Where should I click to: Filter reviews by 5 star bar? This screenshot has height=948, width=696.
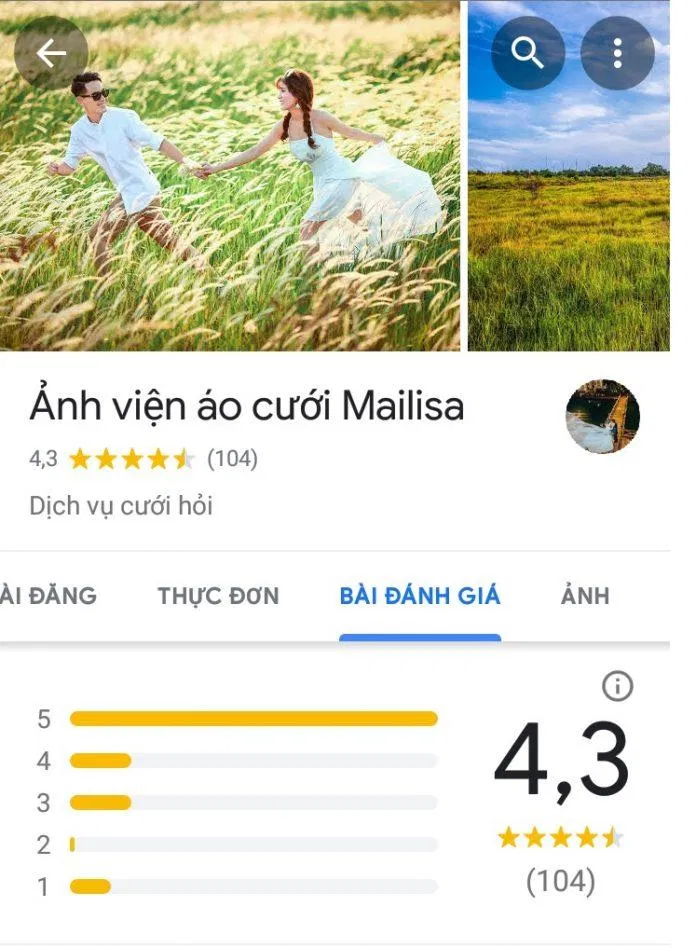253,718
